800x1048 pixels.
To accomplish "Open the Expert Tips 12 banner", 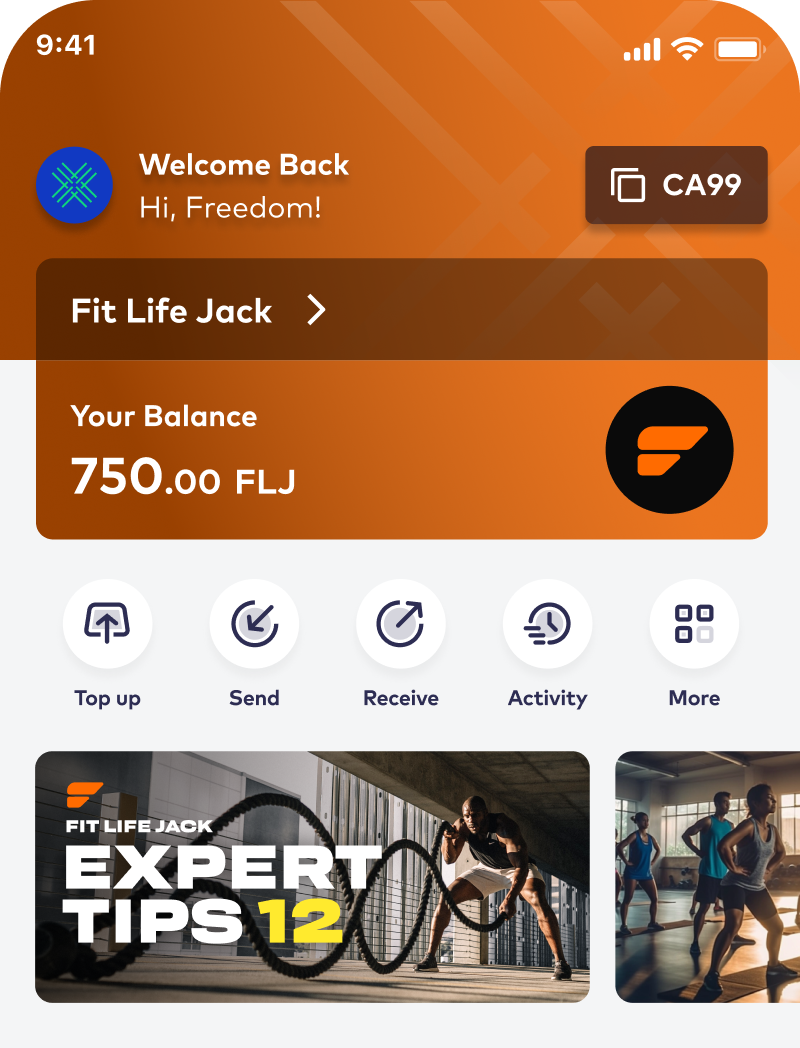I will point(312,876).
